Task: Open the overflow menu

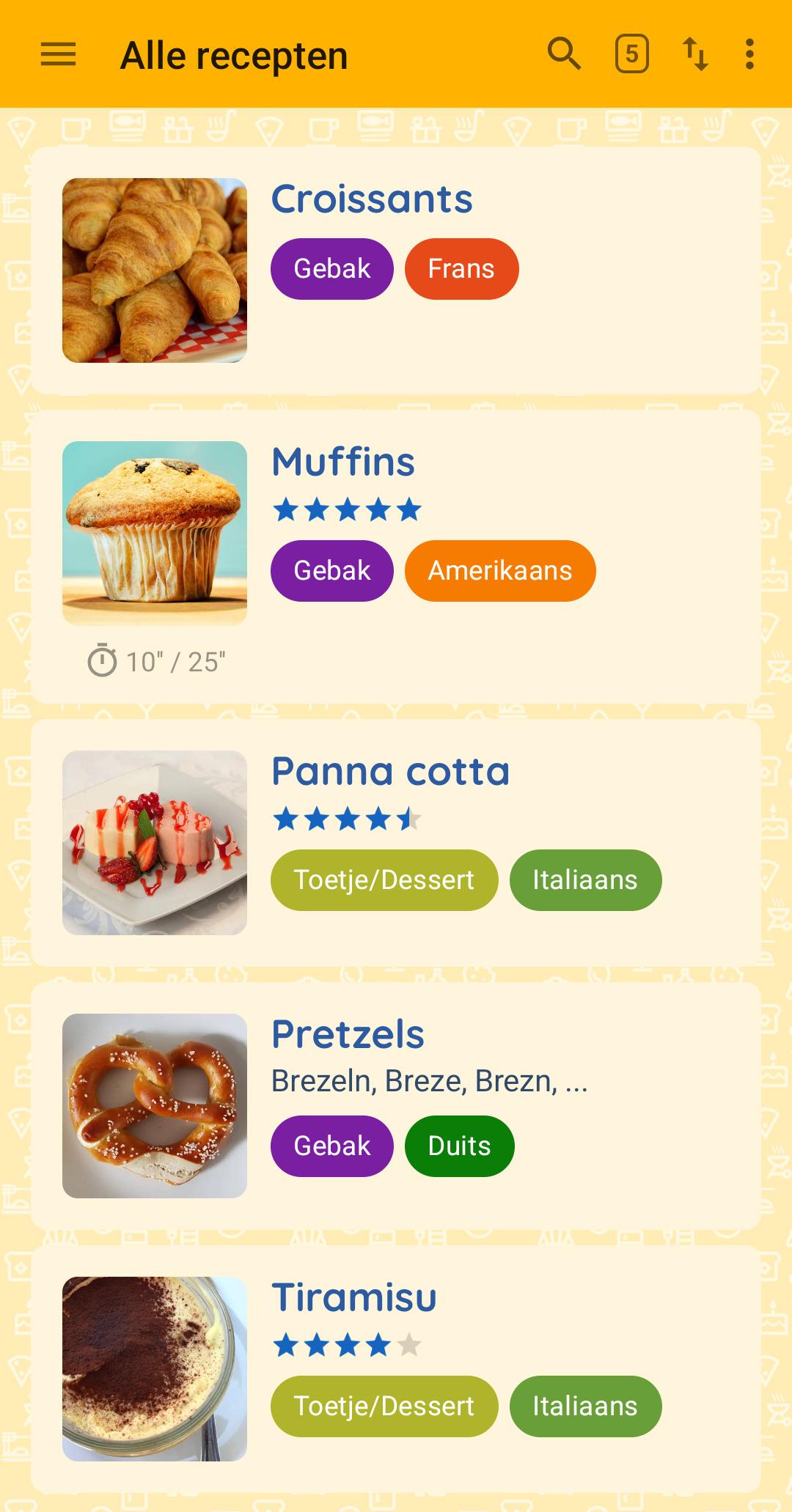Action: pyautogui.click(x=749, y=54)
